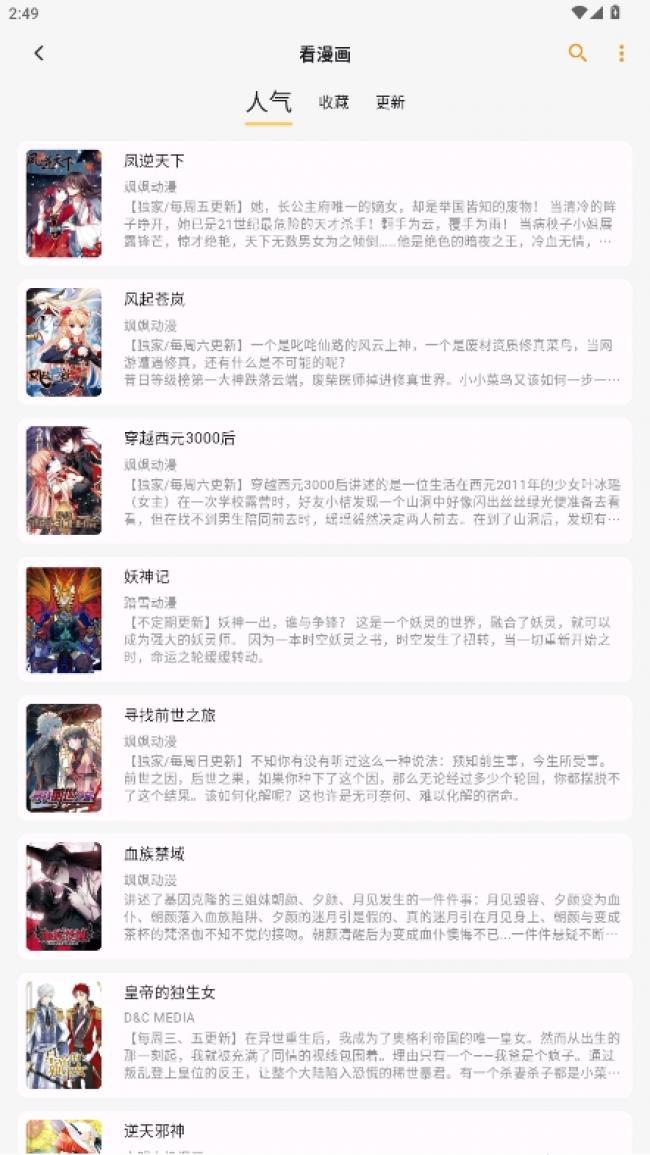Image resolution: width=650 pixels, height=1155 pixels.
Task: Select the 人气 tab
Action: coord(268,102)
